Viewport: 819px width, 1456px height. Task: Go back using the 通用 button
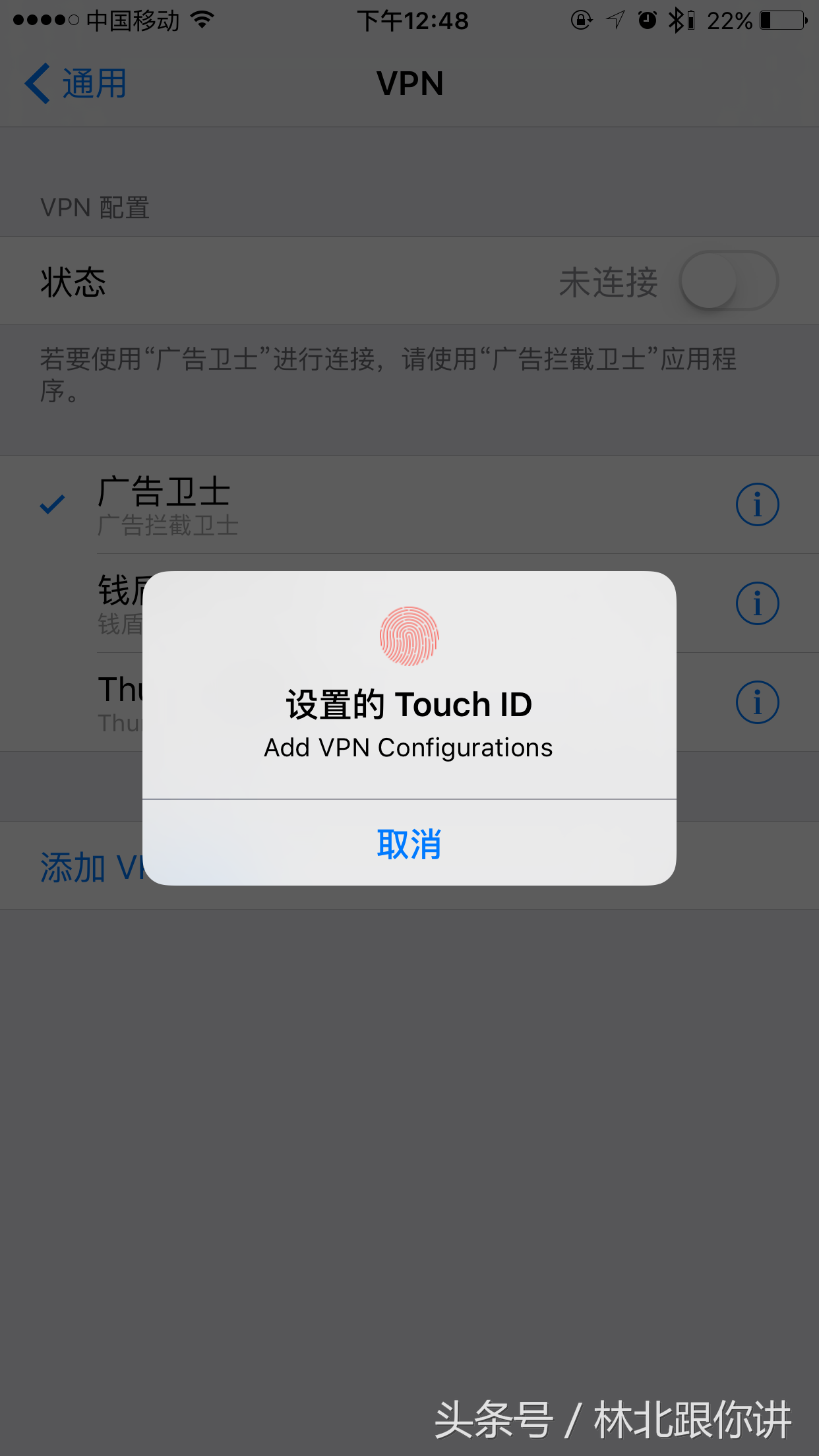[x=74, y=84]
